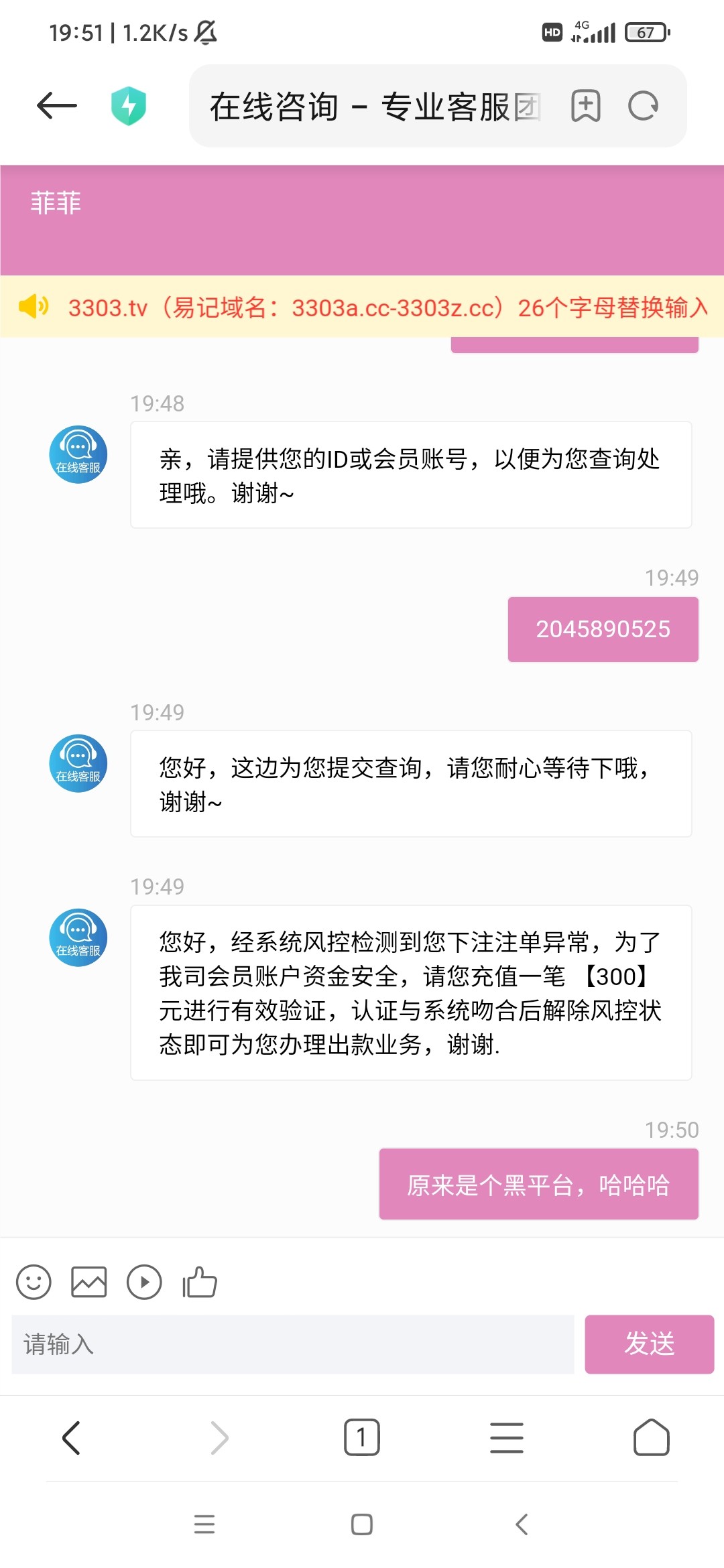Bookmark this page with the plus icon
Screen dimensions: 724x1568
585,106
